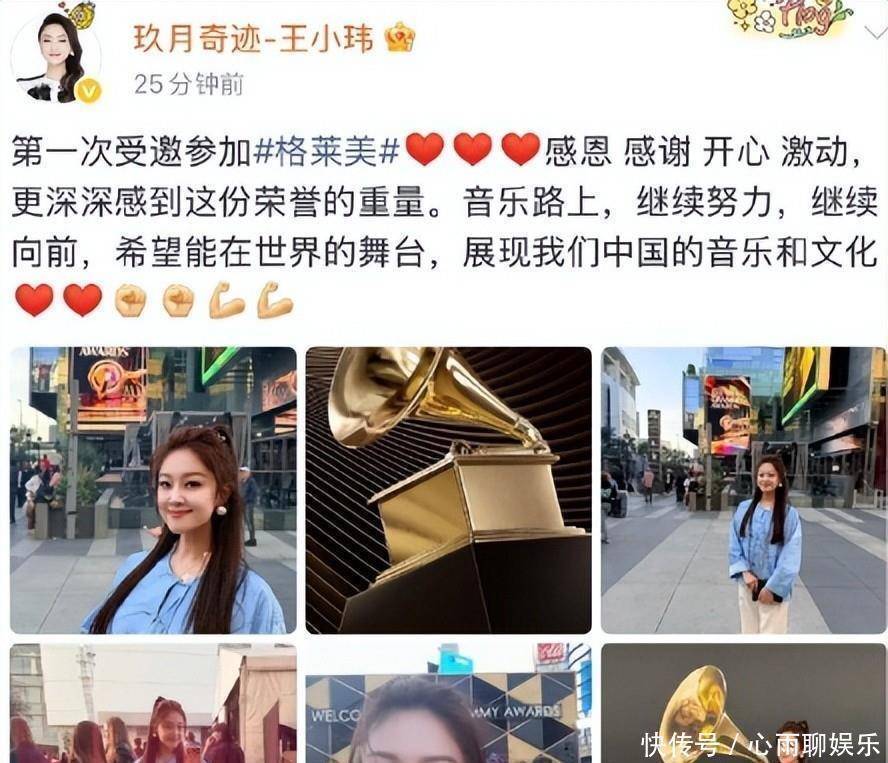Image resolution: width=888 pixels, height=763 pixels.
Task: Open the selfie in front of the Awards welcome sign
Action: (x=448, y=707)
